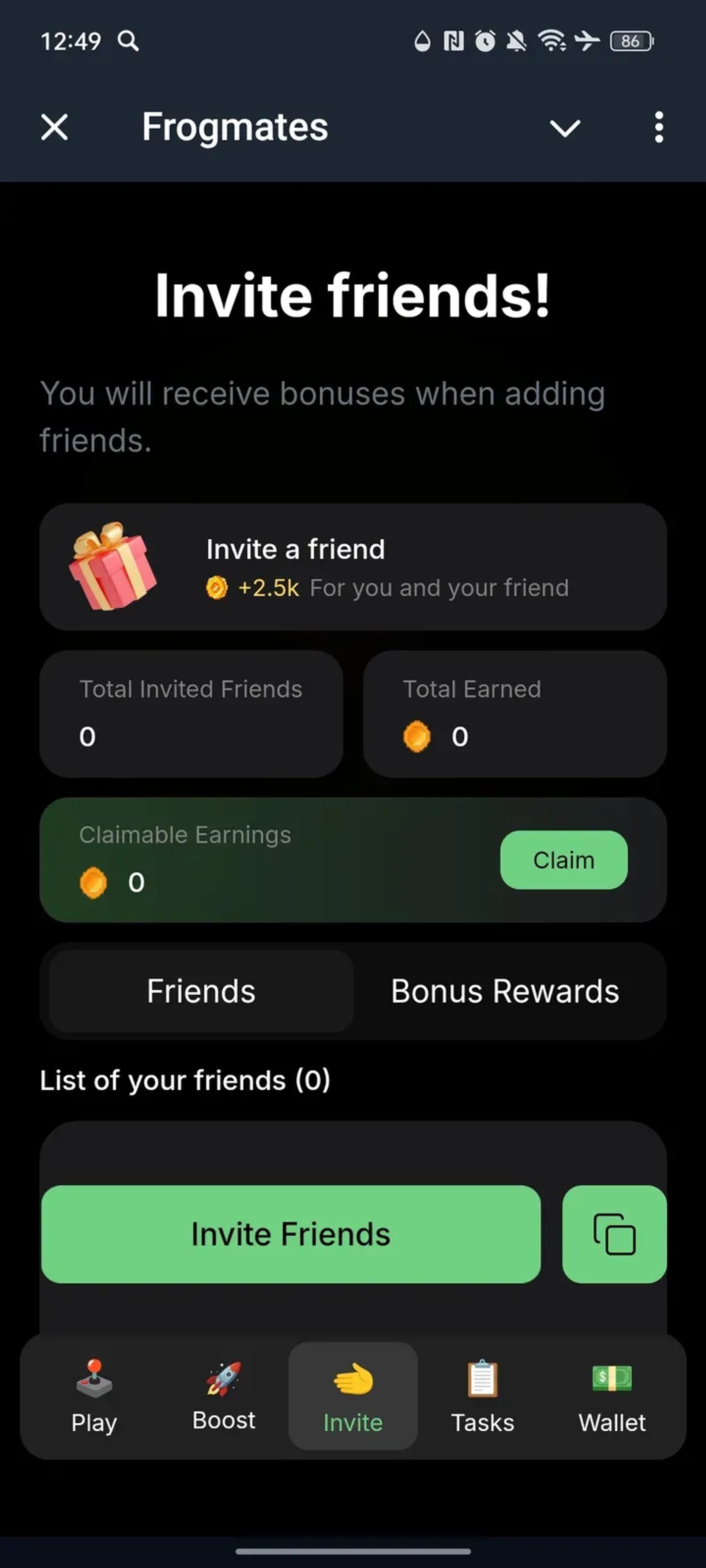Select the Invite a friend card
The image size is (706, 1568).
[352, 566]
